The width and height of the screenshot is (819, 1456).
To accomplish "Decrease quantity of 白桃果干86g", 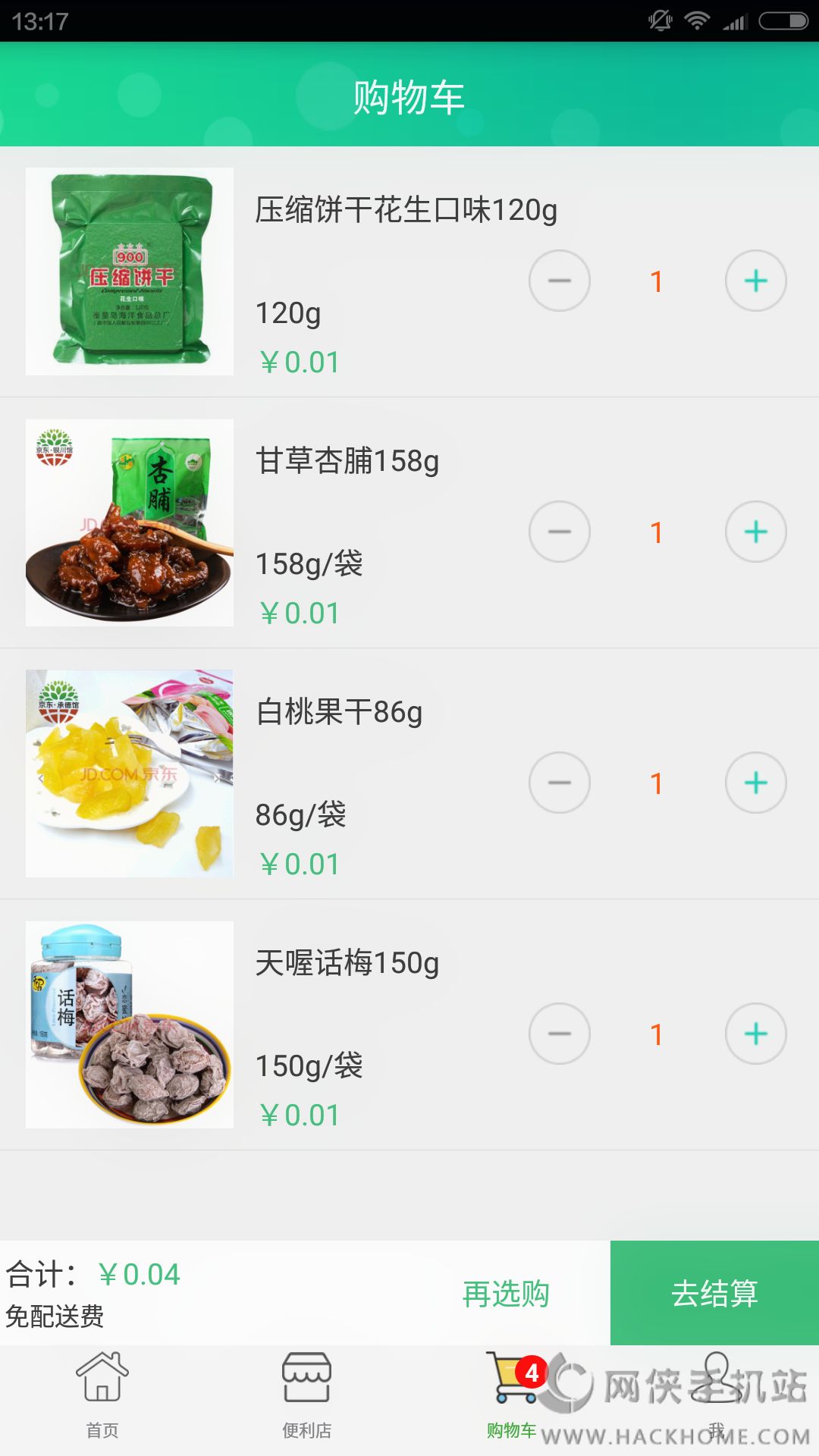I will pyautogui.click(x=559, y=783).
